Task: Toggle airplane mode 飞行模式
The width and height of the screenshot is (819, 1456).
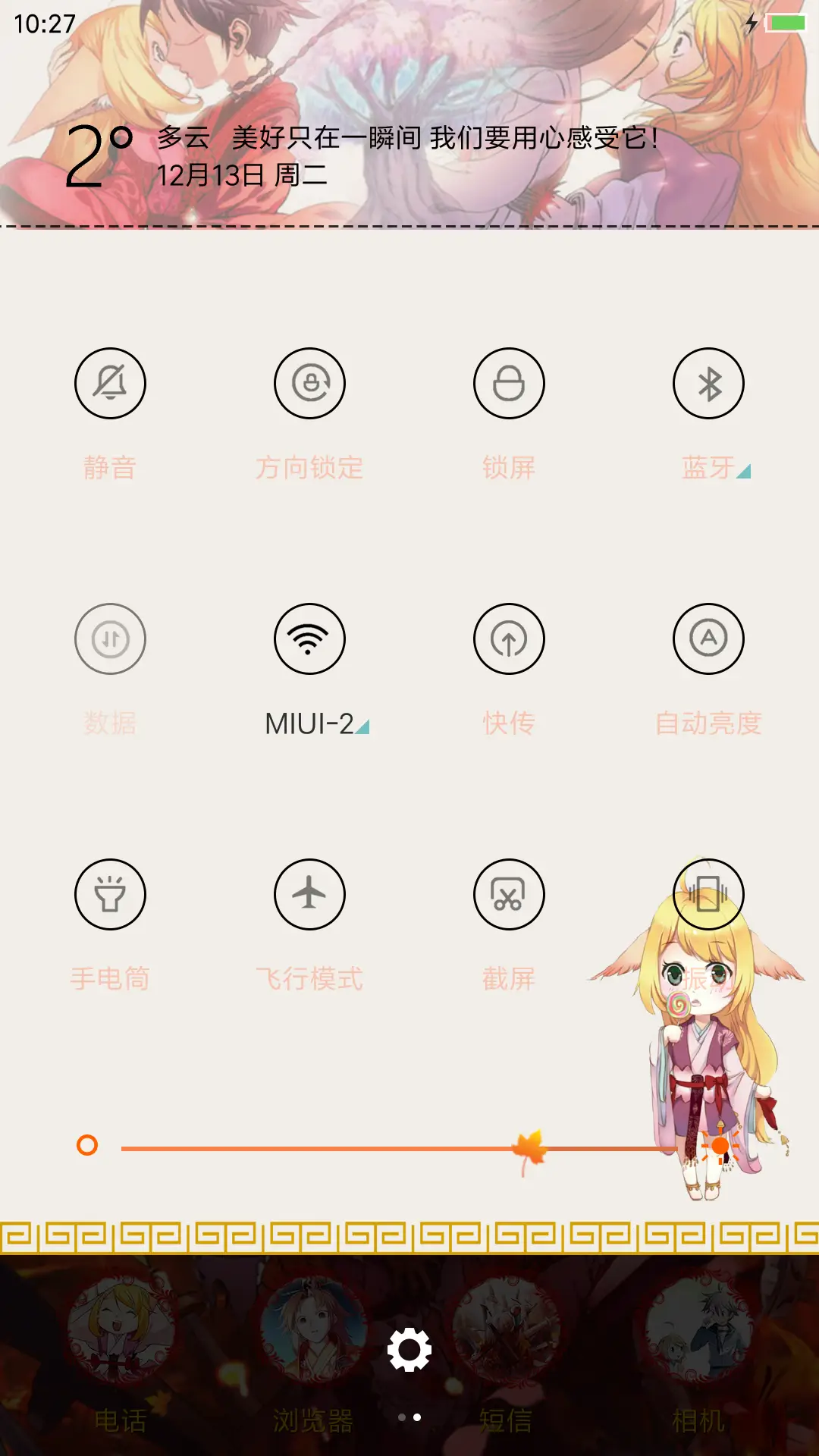Action: [x=309, y=895]
